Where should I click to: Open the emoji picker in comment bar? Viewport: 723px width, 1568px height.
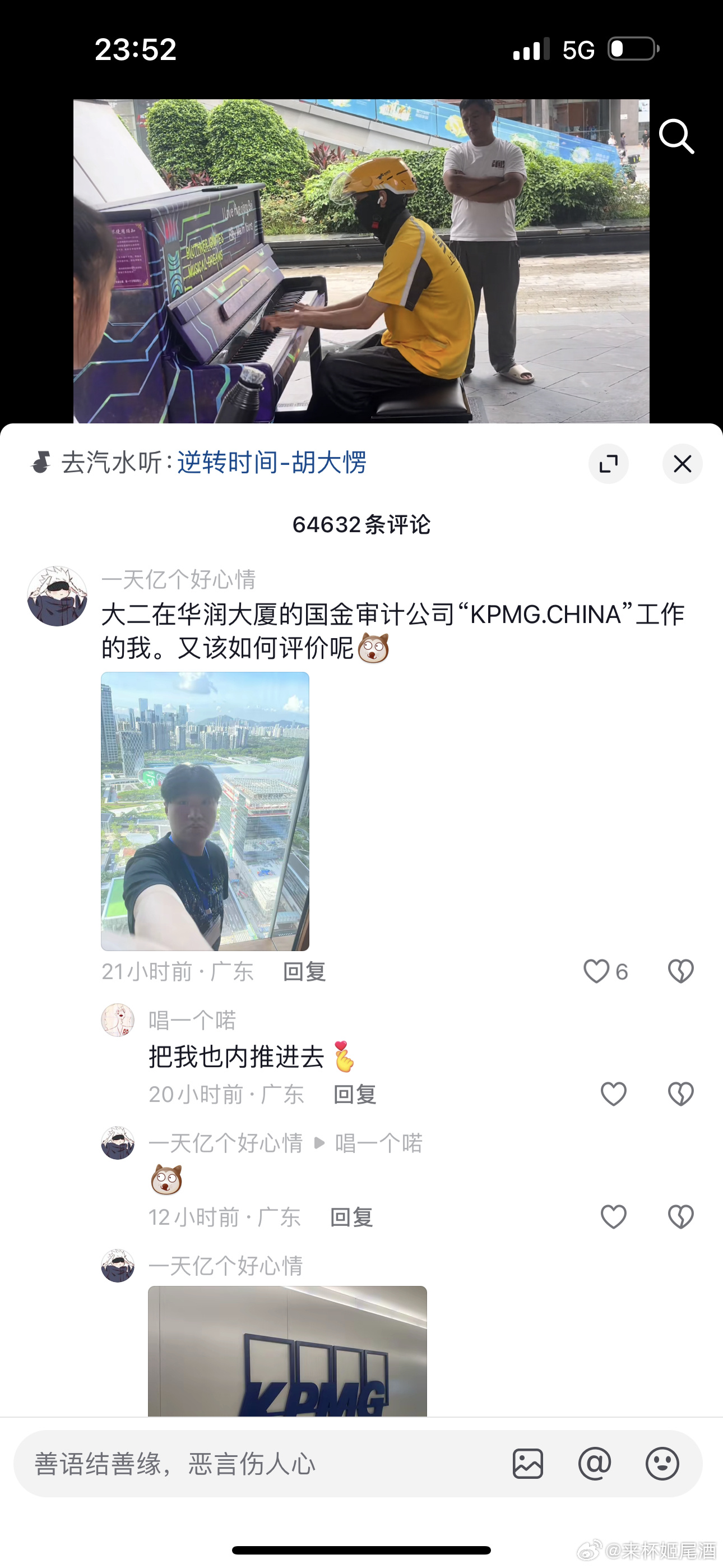pyautogui.click(x=662, y=1464)
